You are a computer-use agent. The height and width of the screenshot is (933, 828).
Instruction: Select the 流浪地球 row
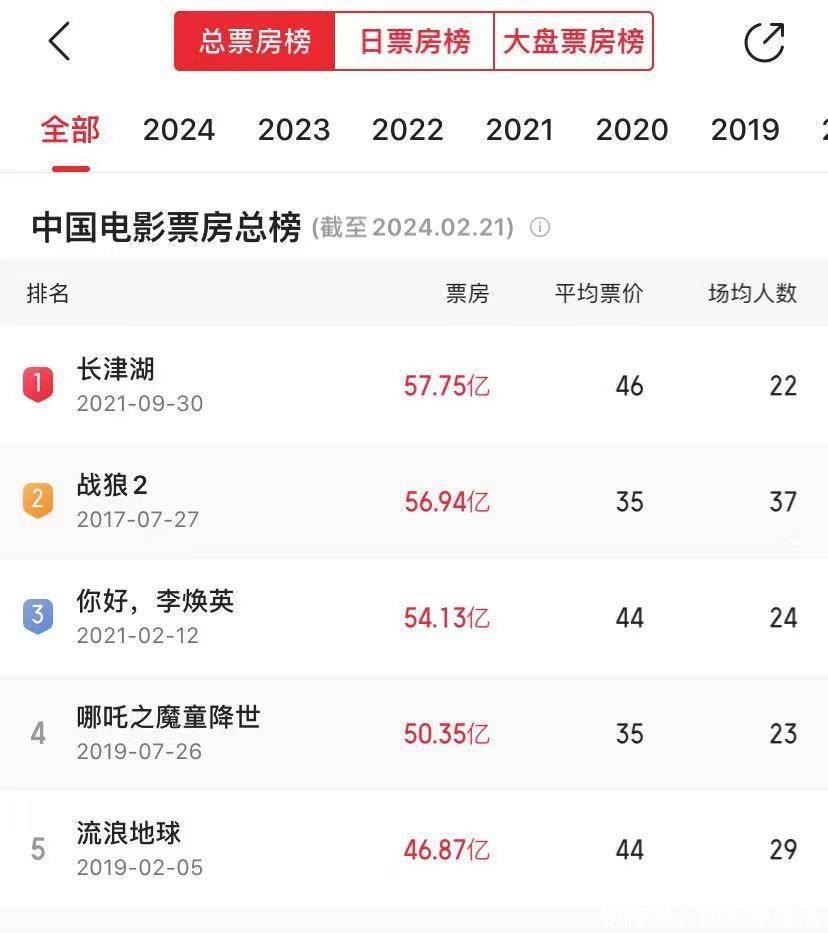129,834
